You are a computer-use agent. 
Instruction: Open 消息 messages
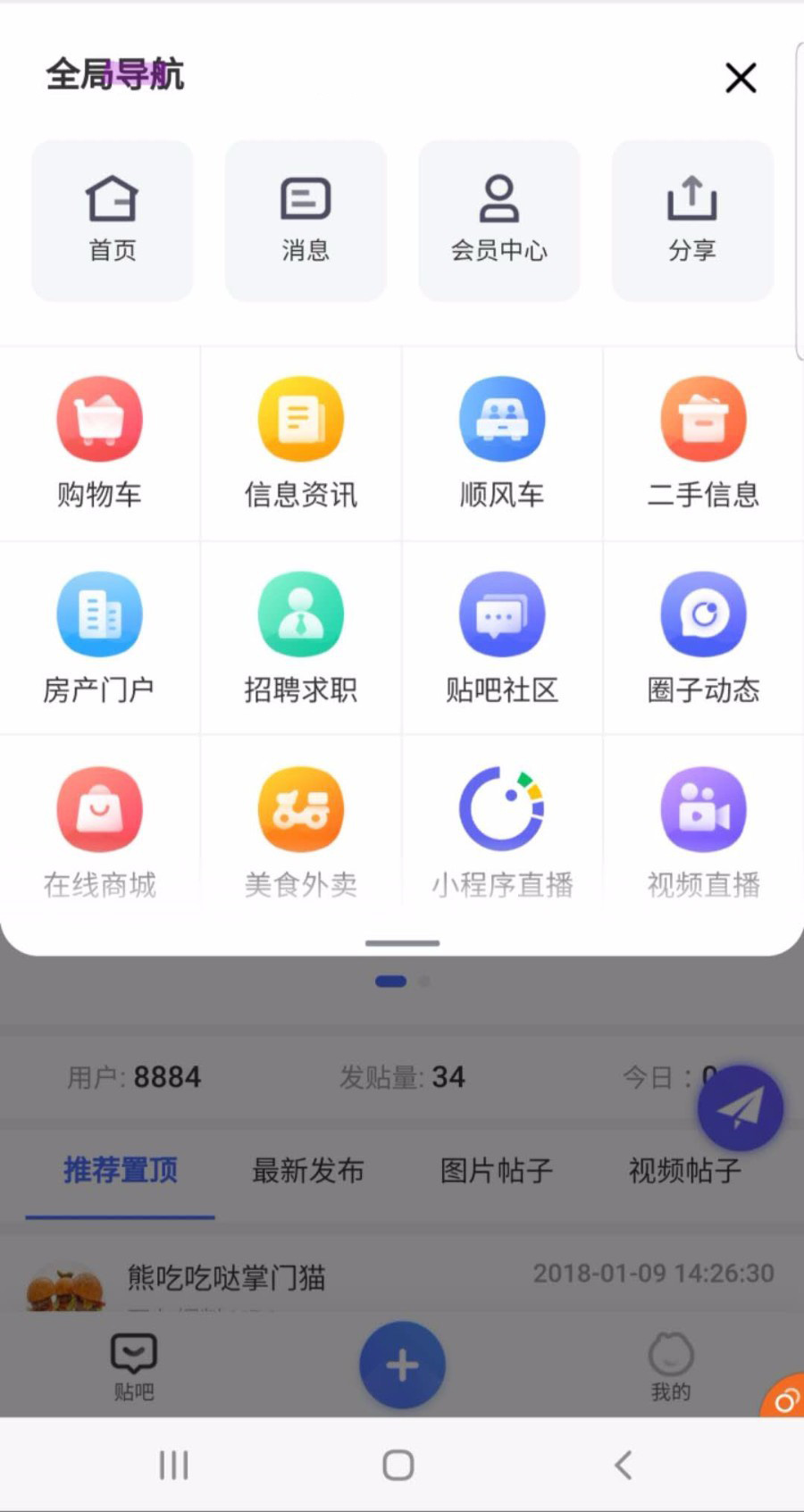coord(306,220)
